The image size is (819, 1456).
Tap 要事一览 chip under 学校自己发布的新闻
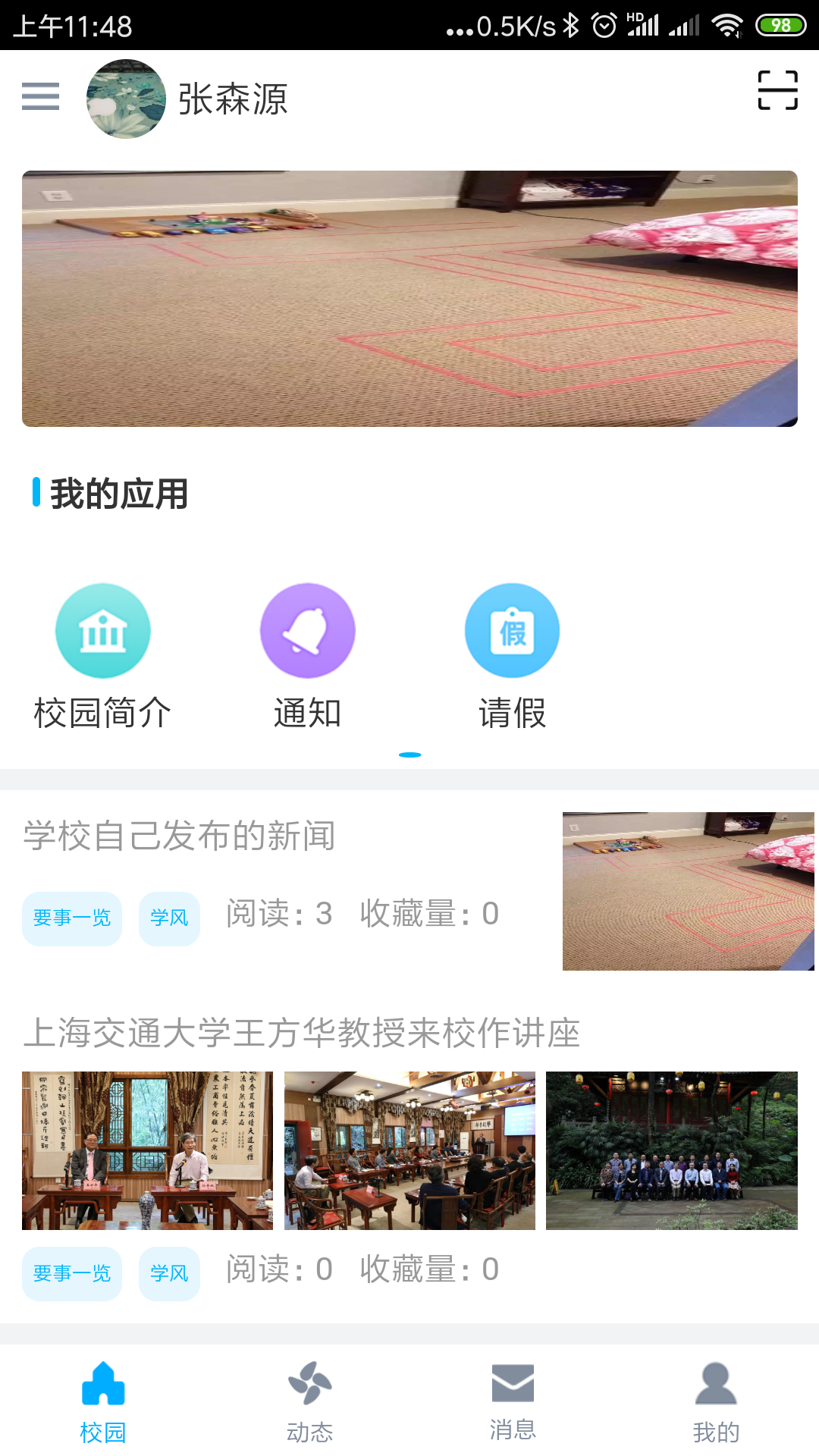72,918
